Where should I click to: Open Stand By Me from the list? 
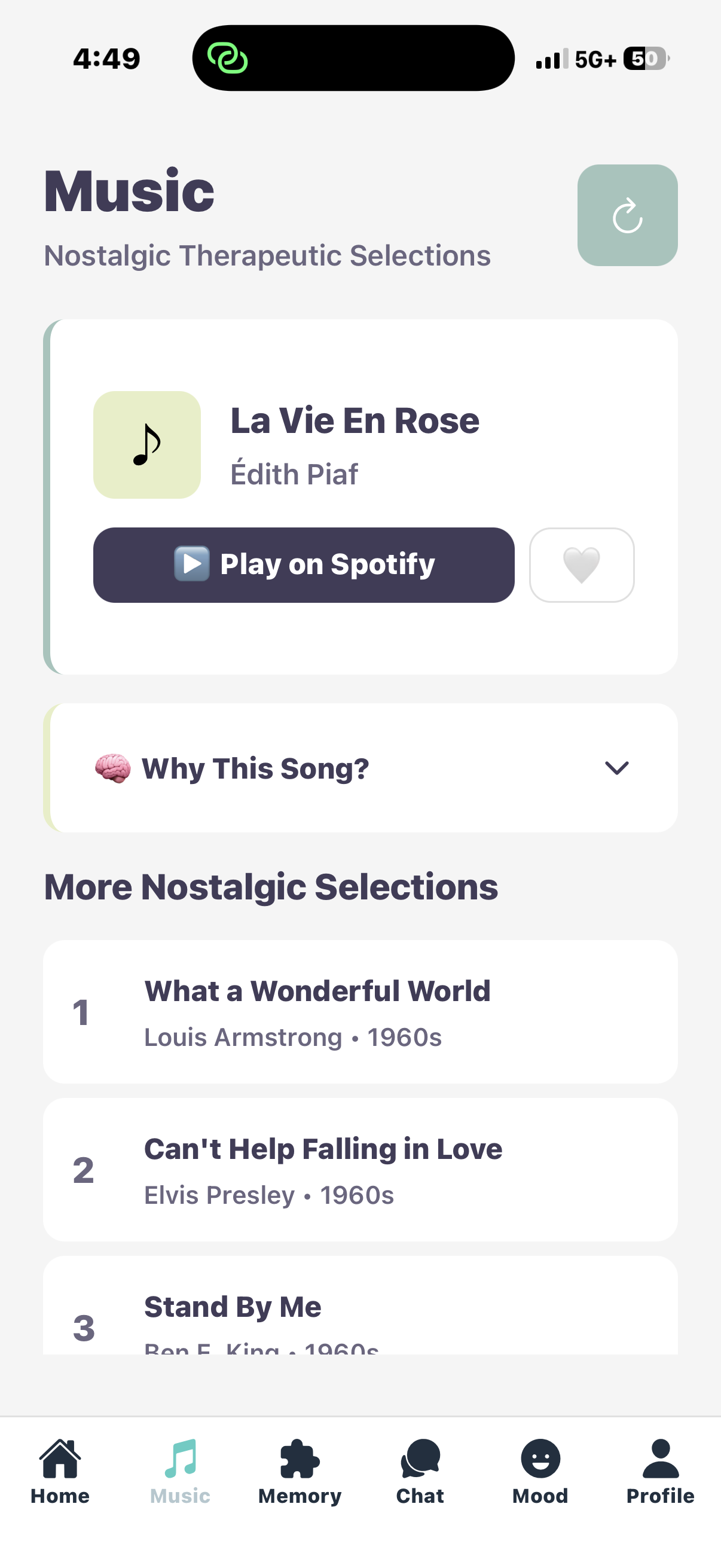tap(360, 1315)
